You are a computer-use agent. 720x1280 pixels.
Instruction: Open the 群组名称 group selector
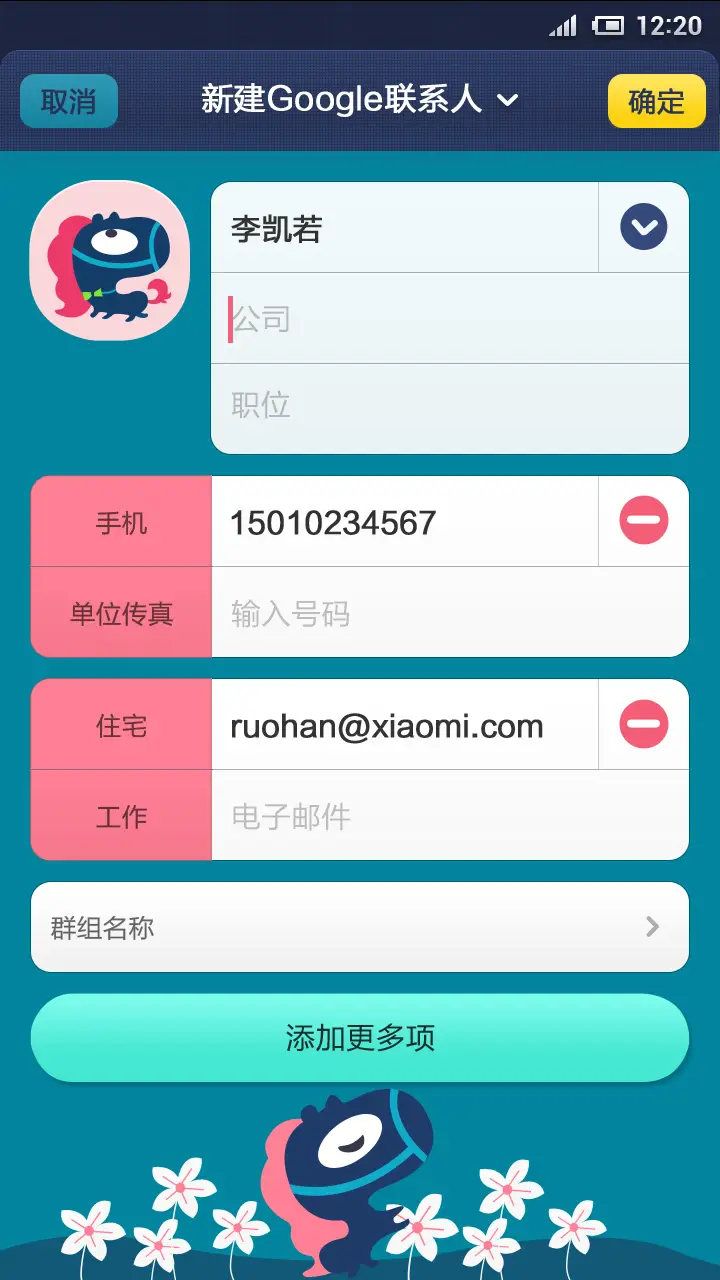[x=360, y=927]
